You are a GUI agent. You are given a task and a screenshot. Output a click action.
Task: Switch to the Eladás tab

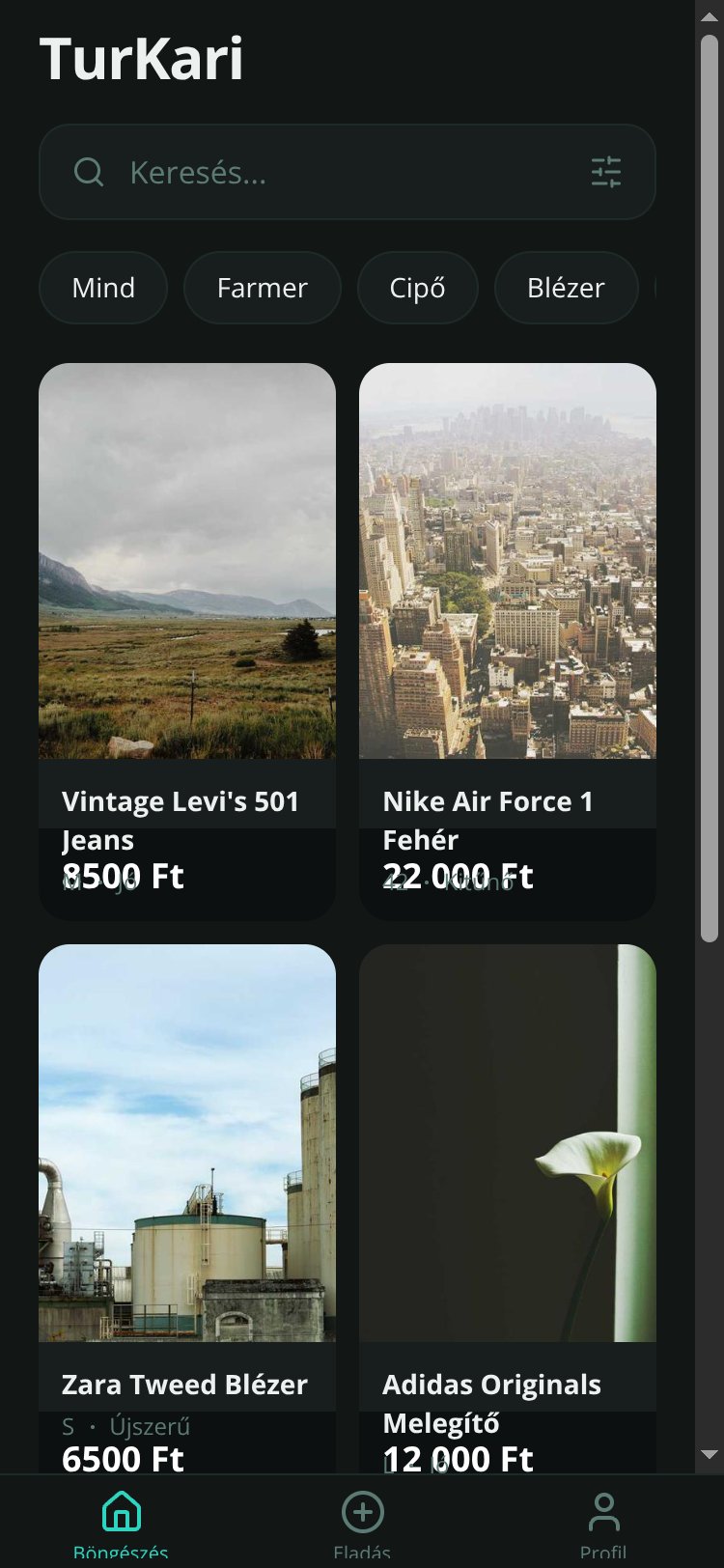coord(362,1522)
